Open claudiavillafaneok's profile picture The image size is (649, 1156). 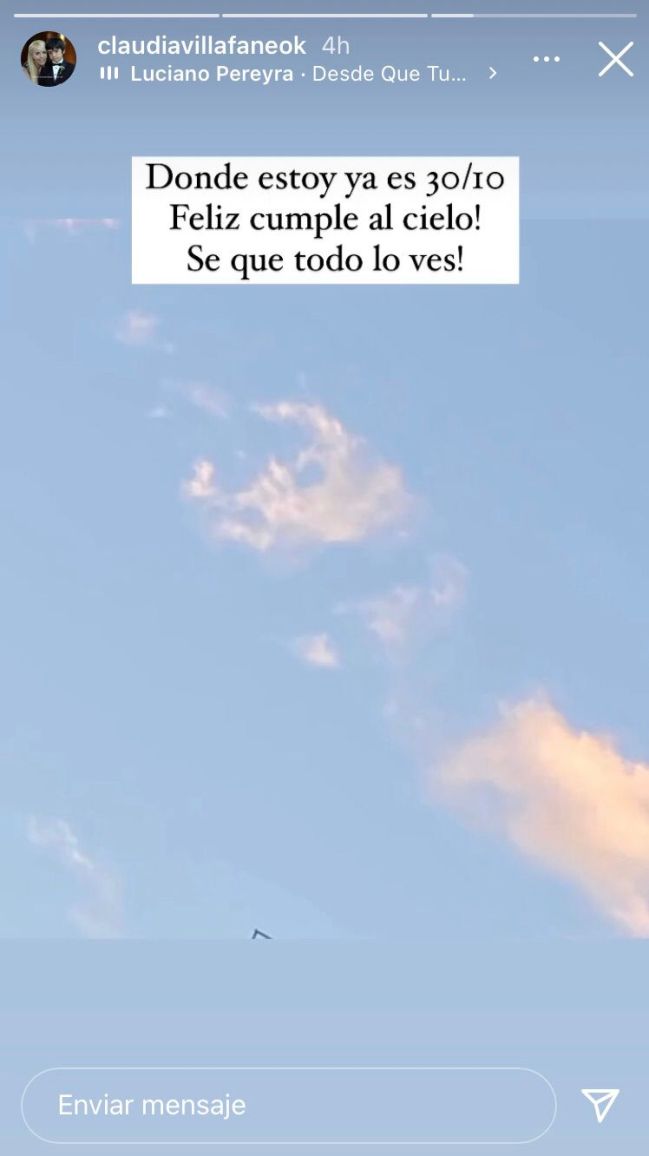[x=48, y=59]
